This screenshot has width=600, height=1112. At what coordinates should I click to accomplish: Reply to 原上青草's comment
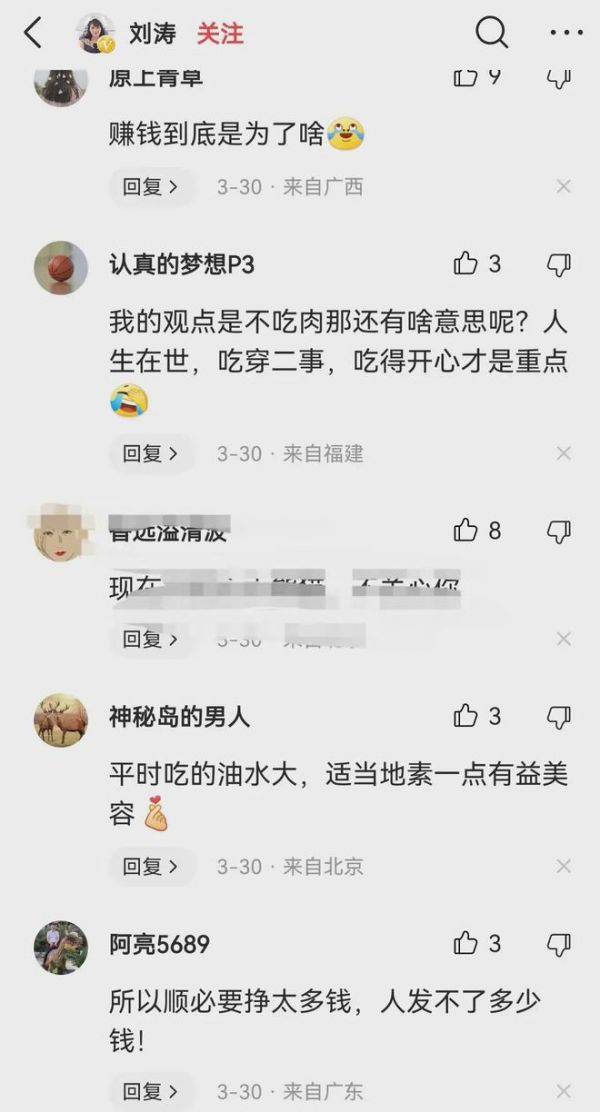151,186
